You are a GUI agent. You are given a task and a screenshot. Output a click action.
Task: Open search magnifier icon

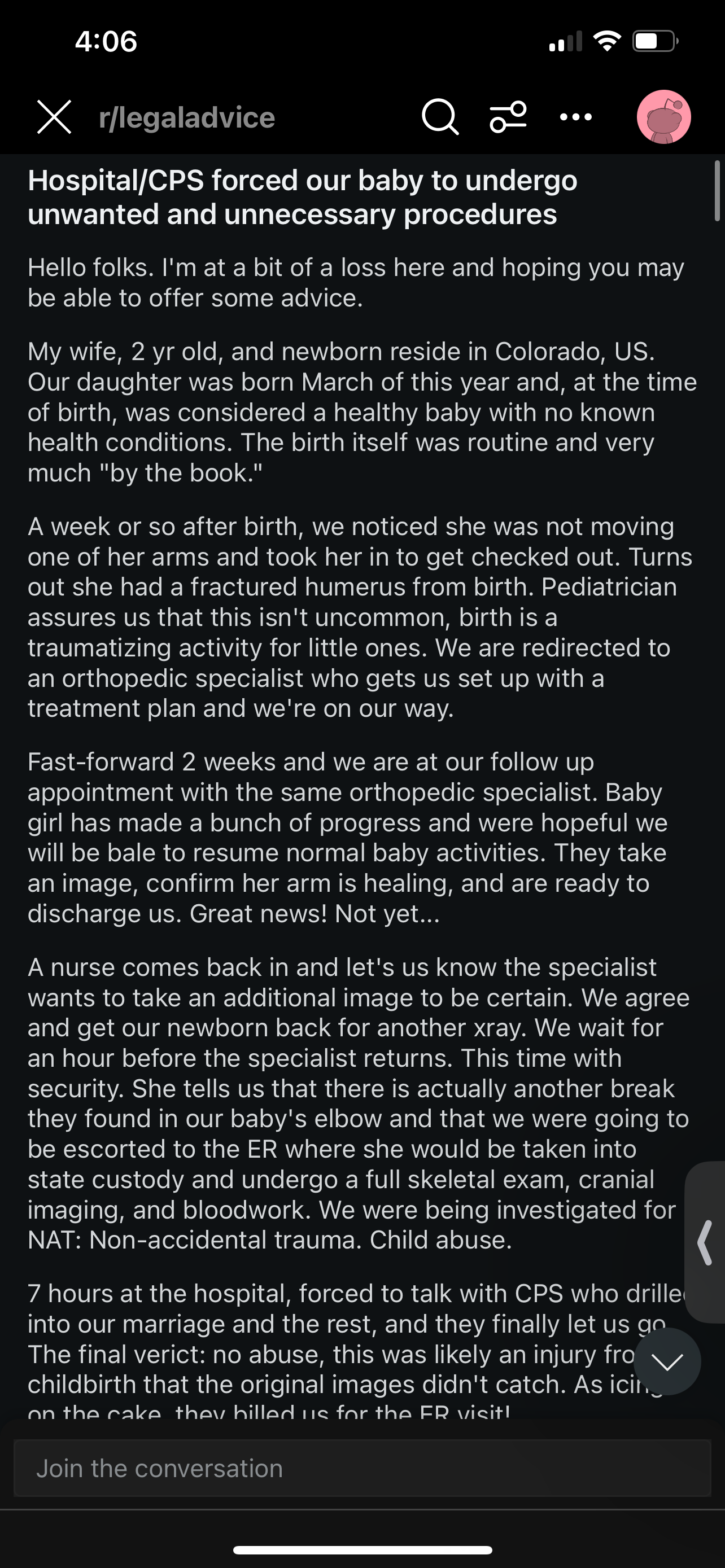(439, 117)
